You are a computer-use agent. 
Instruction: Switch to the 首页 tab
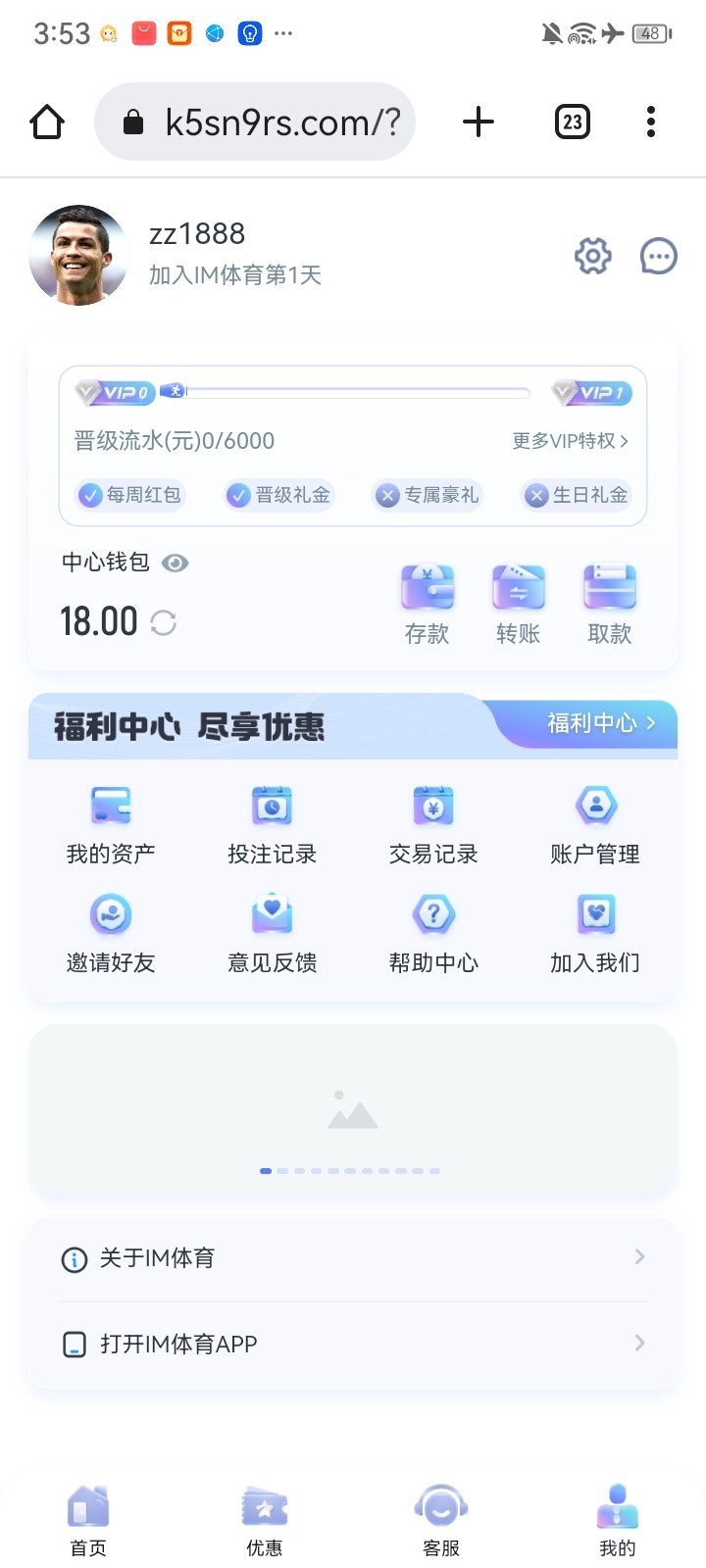pos(88,1520)
